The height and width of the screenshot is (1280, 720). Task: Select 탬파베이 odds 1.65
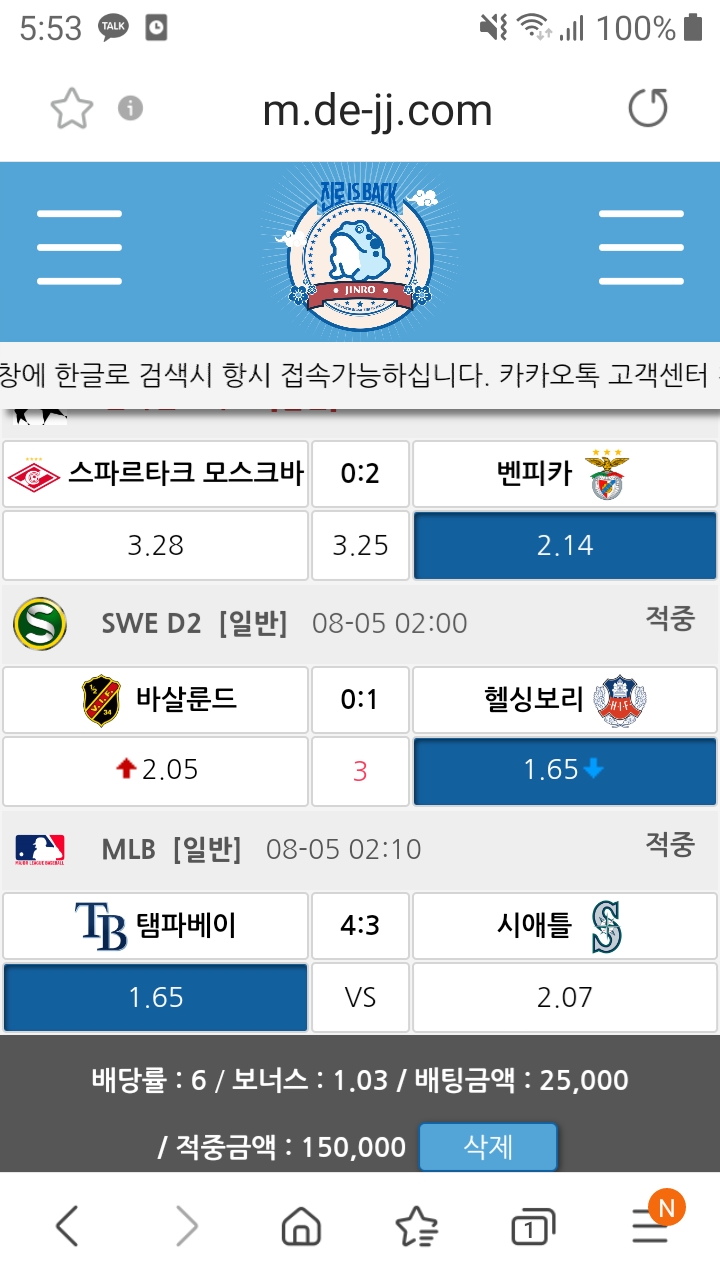tap(155, 997)
